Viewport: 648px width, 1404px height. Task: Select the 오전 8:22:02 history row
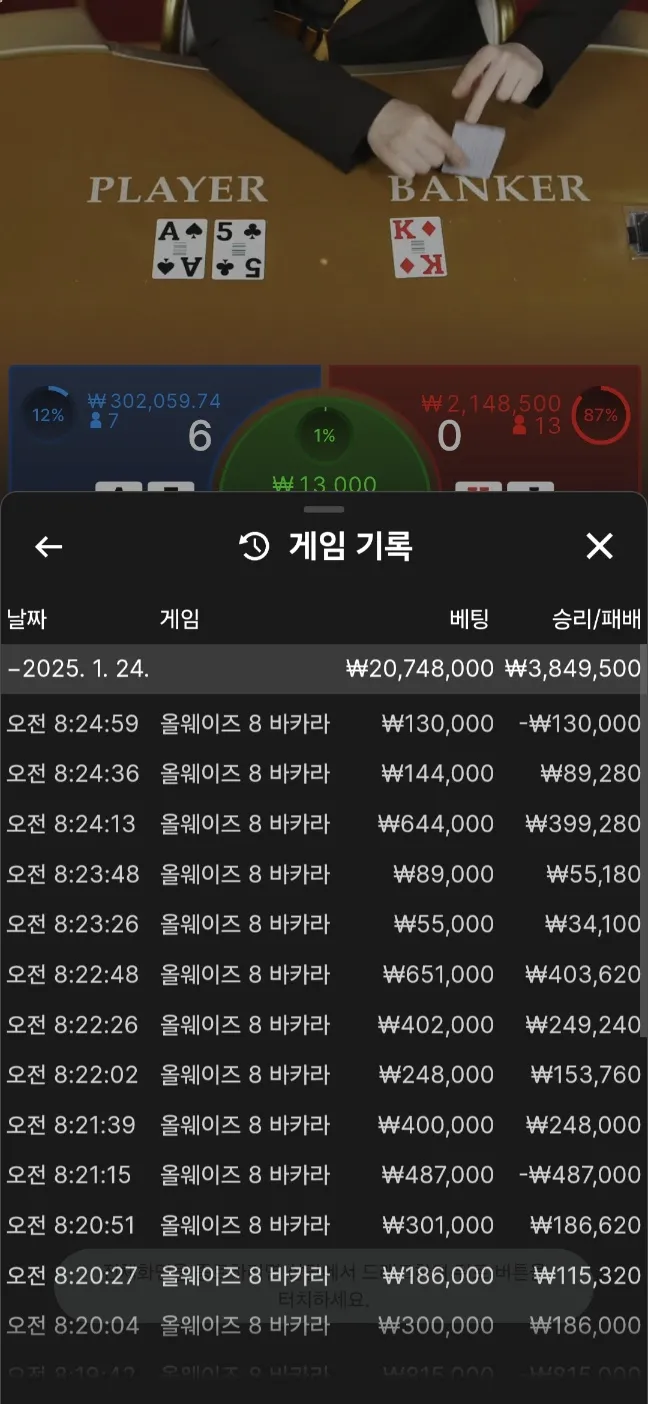tap(323, 1075)
